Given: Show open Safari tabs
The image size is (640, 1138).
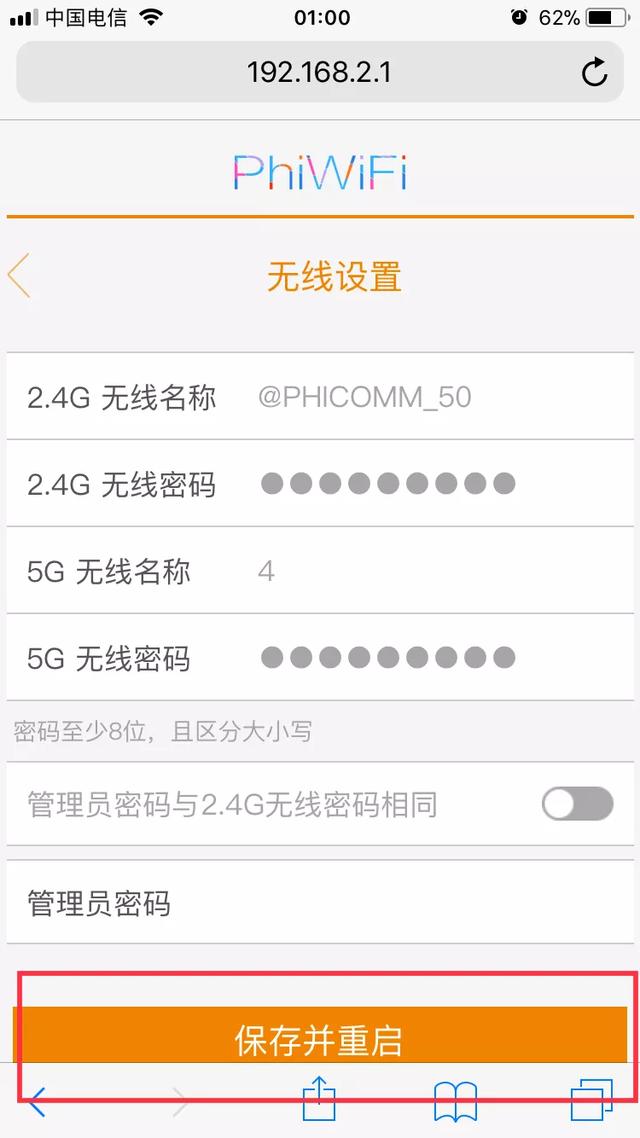Looking at the screenshot, I should pyautogui.click(x=591, y=1100).
